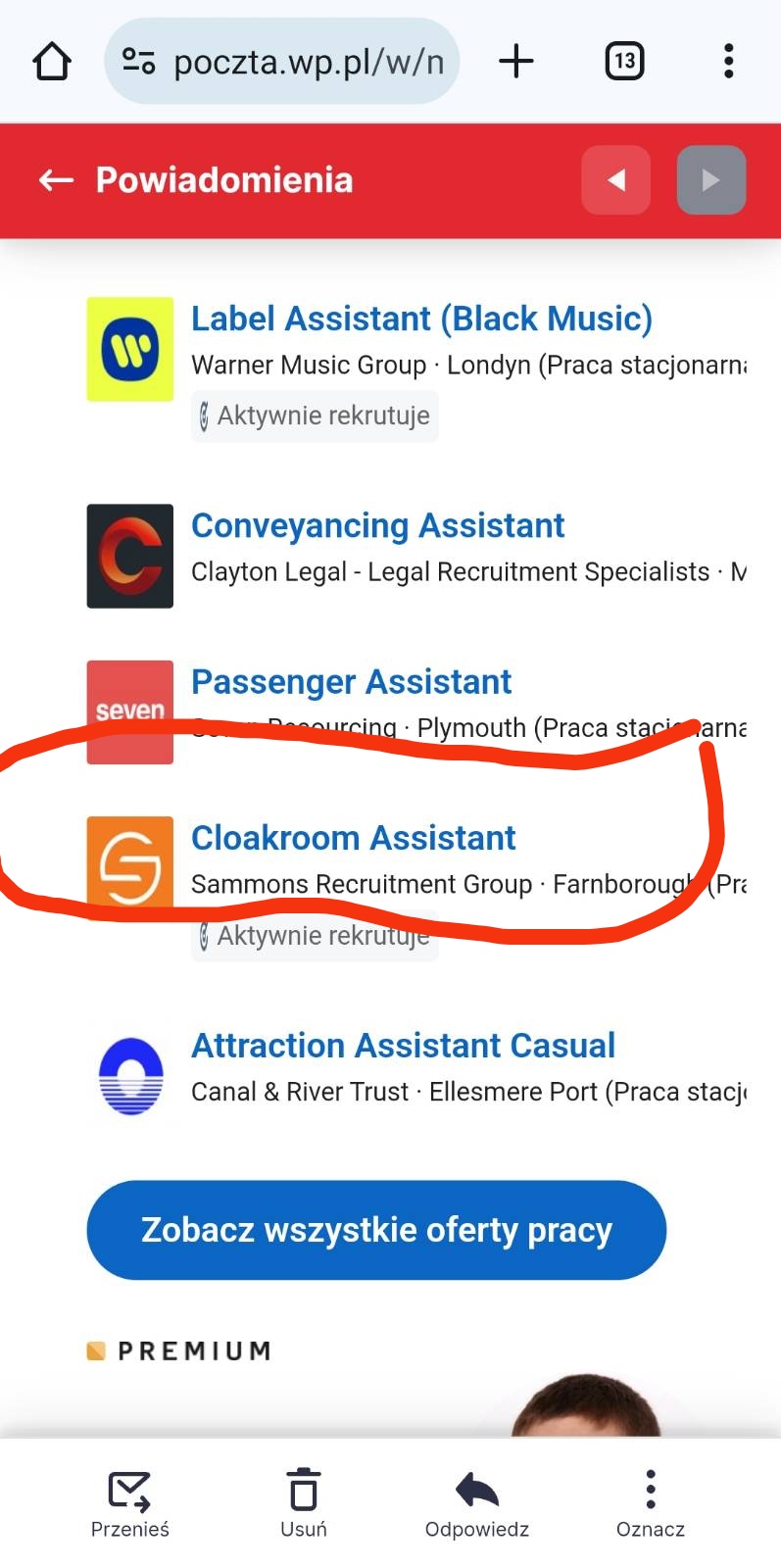Image resolution: width=781 pixels, height=1568 pixels.
Task: Tap Zobacz wszystkie oferty pracy button
Action: tap(376, 1230)
